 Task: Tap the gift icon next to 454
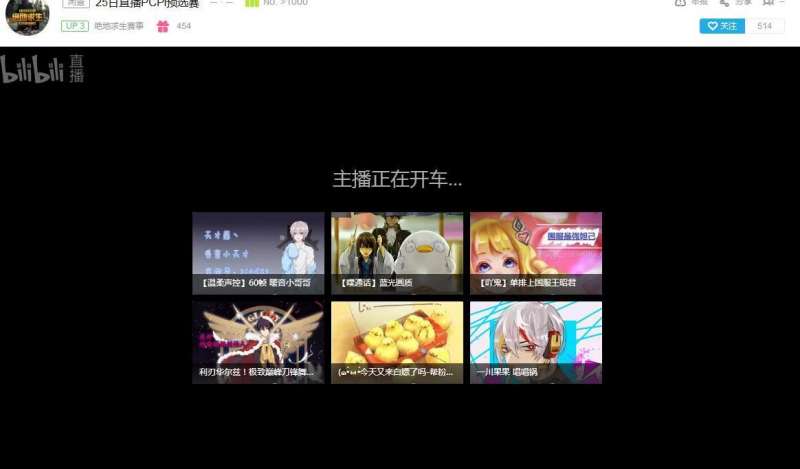click(x=163, y=26)
